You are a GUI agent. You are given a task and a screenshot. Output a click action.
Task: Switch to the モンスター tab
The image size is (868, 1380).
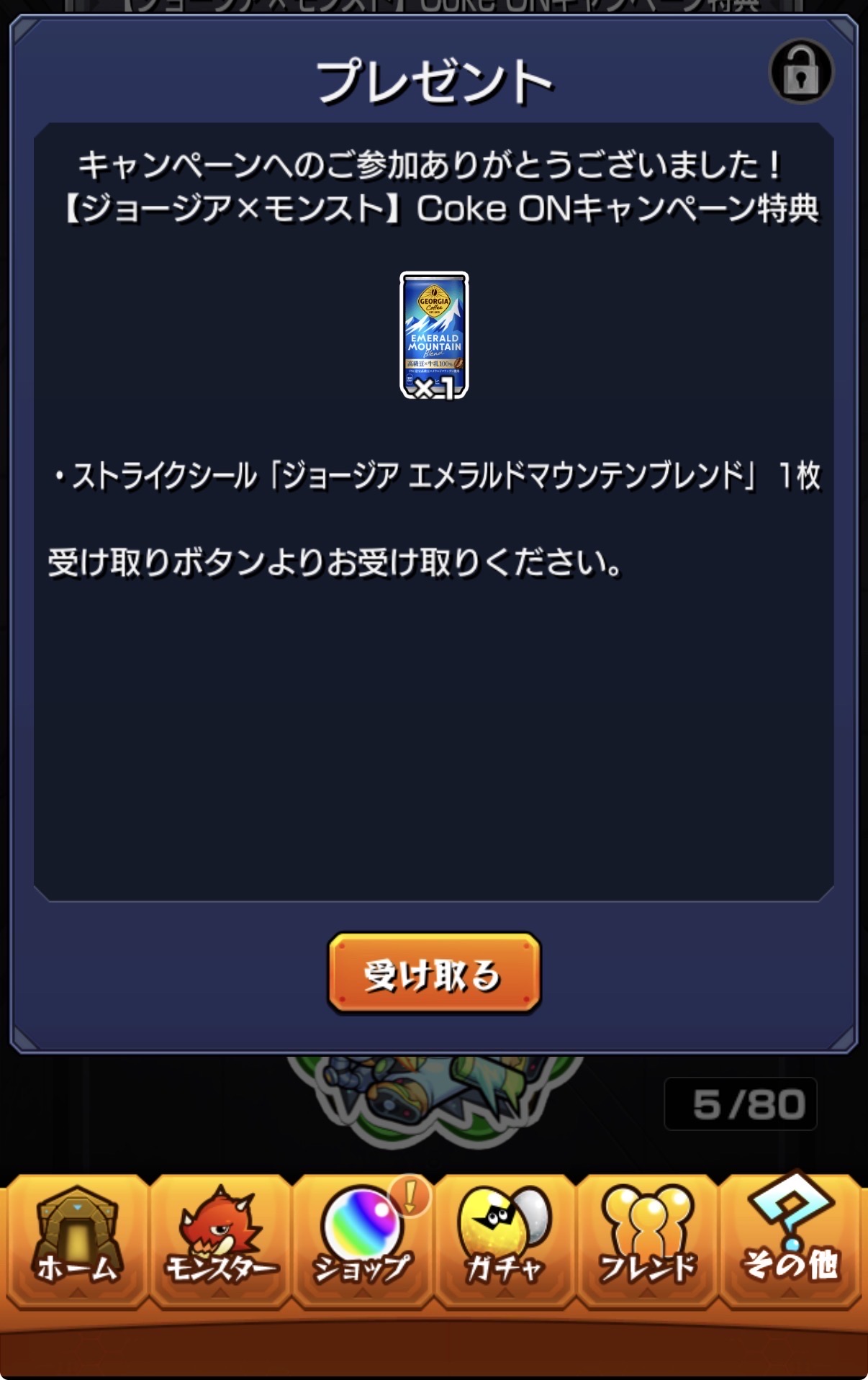pyautogui.click(x=220, y=1240)
